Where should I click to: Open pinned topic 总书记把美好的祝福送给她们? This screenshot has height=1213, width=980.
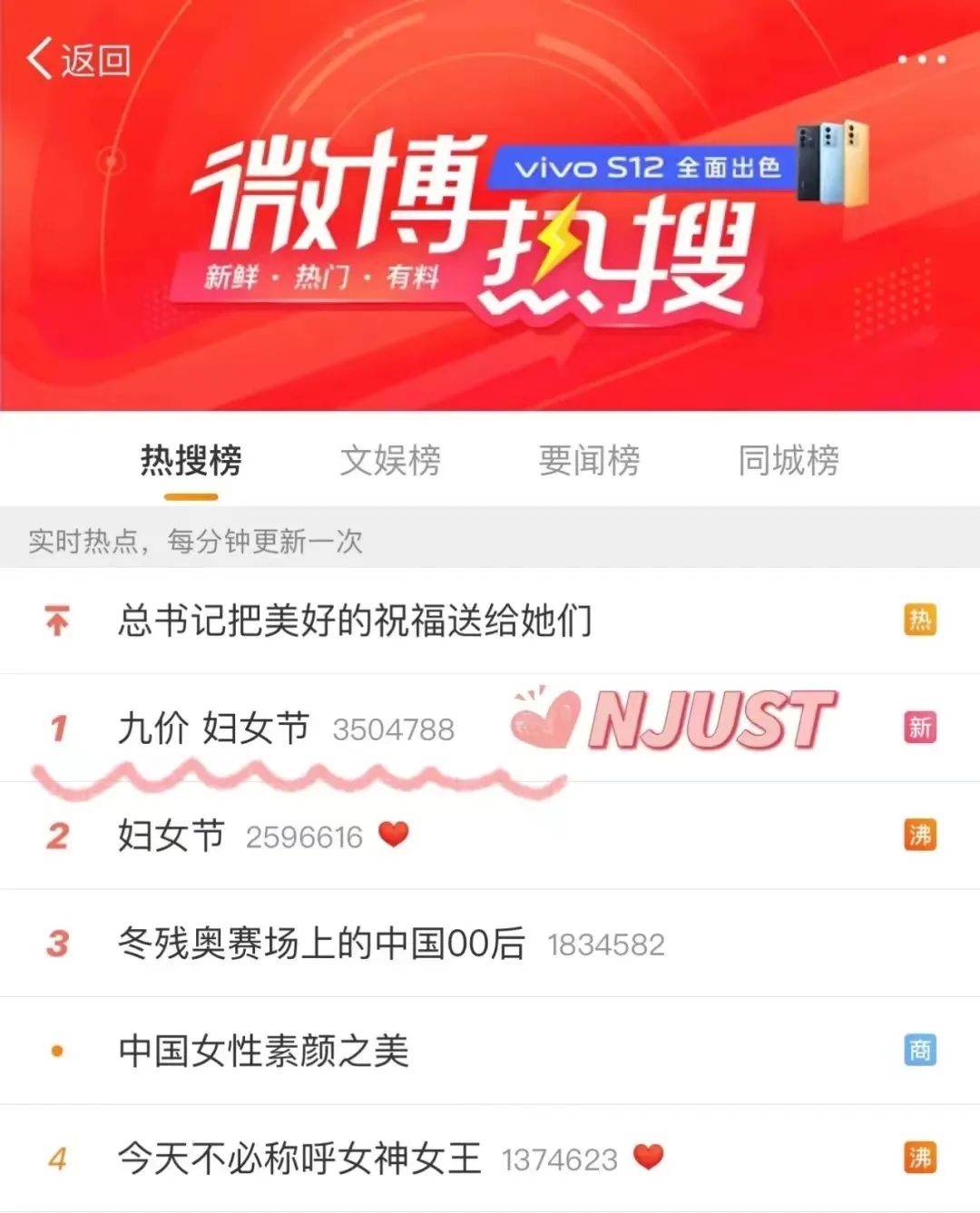[x=355, y=621]
